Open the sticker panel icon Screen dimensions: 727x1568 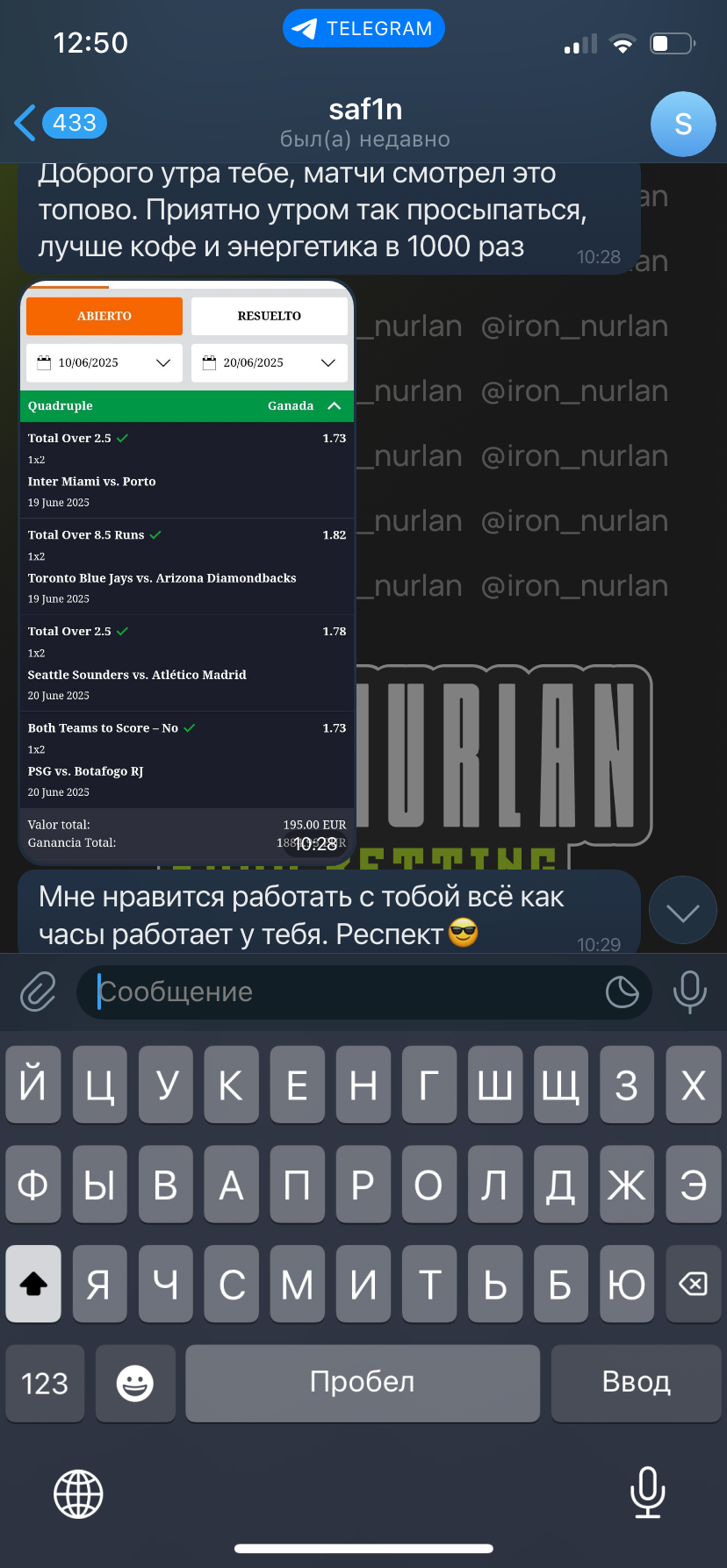[x=623, y=992]
